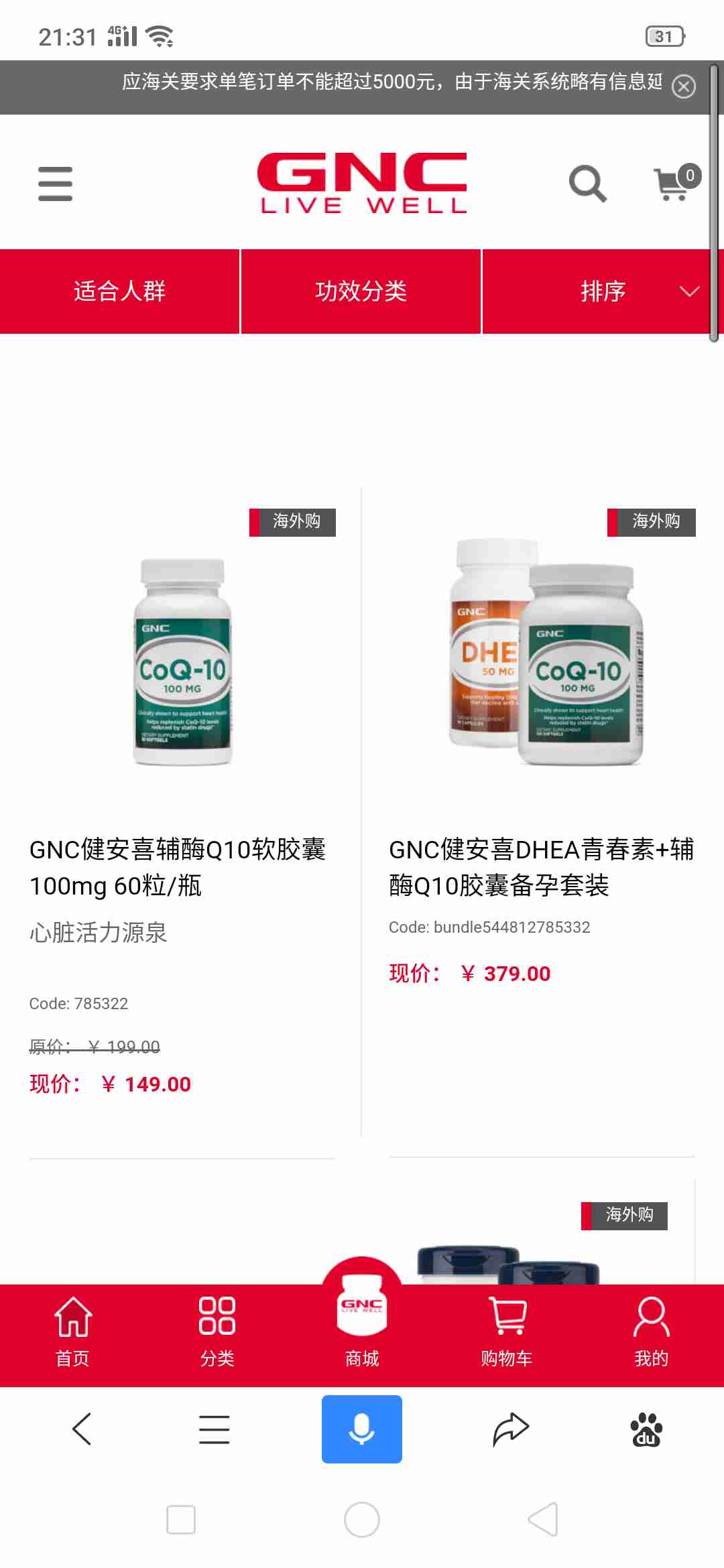Open DHEA青春素+辅酶Q10备孕套装 product card
The width and height of the screenshot is (724, 1568).
click(x=542, y=811)
